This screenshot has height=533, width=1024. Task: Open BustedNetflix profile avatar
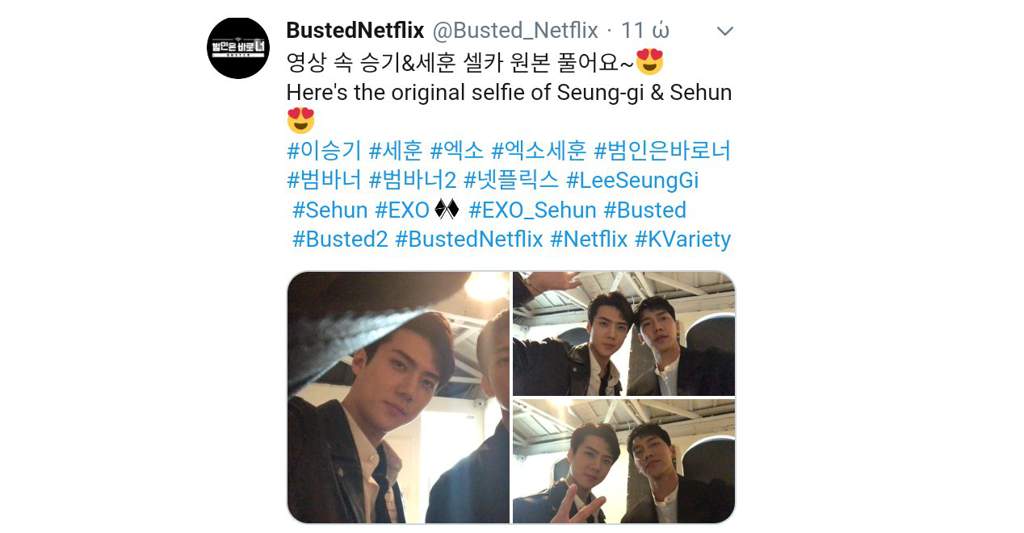pyautogui.click(x=238, y=49)
